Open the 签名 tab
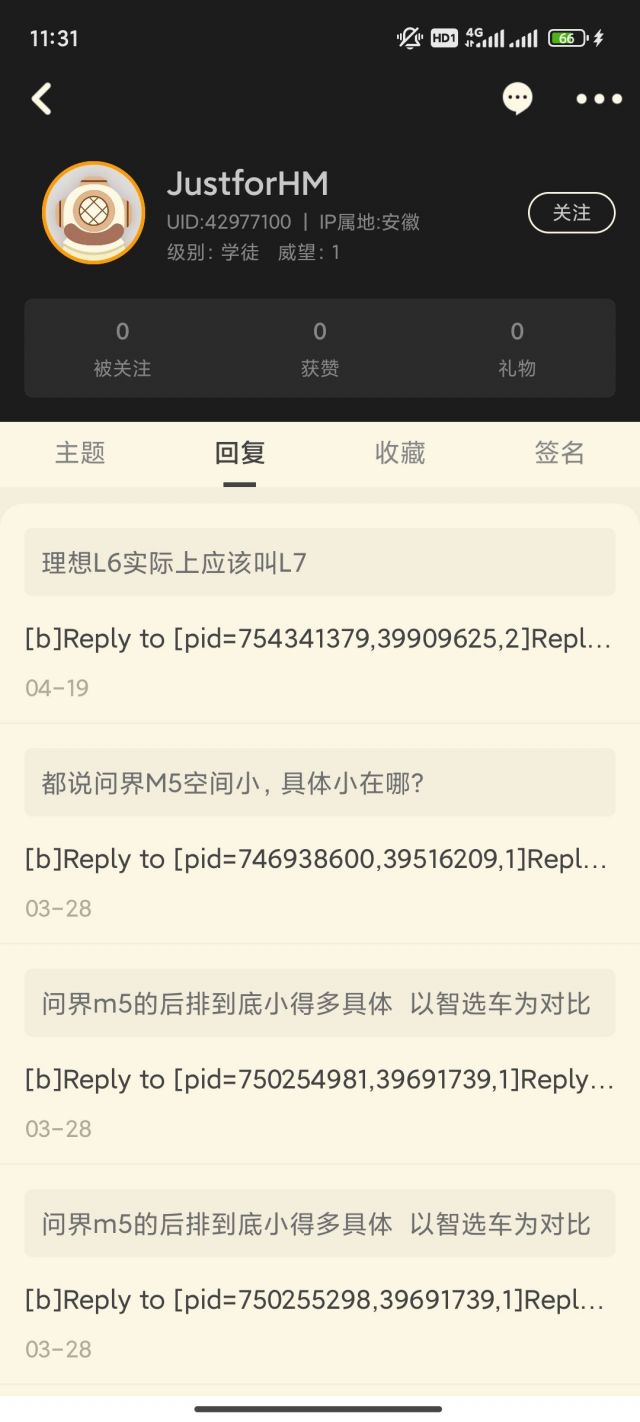The height and width of the screenshot is (1422, 640). [560, 453]
